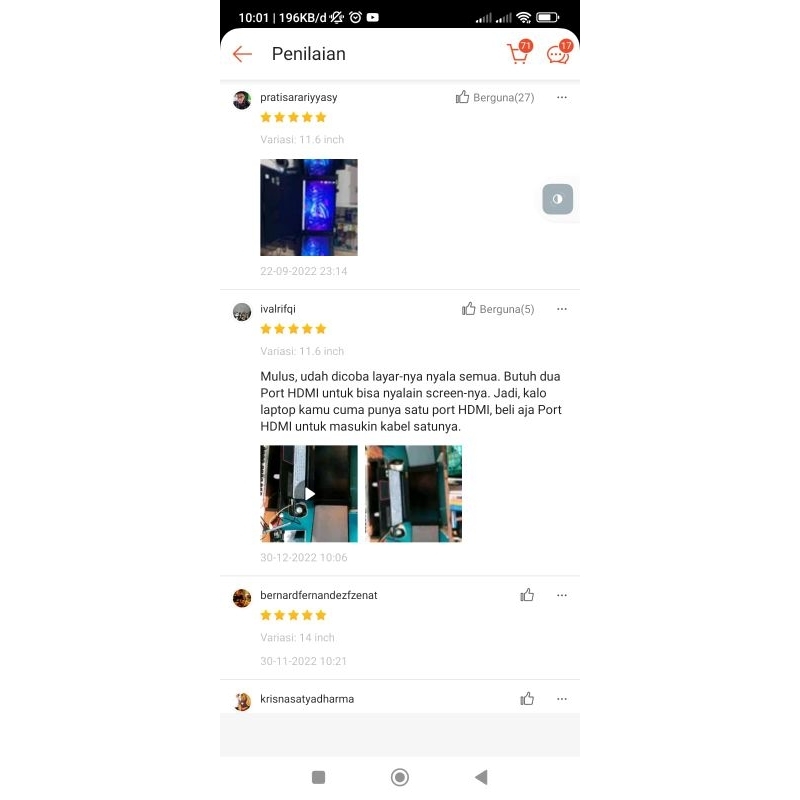View the photo in pratisarariyyasy's review
Image resolution: width=800 pixels, height=800 pixels.
(x=309, y=207)
